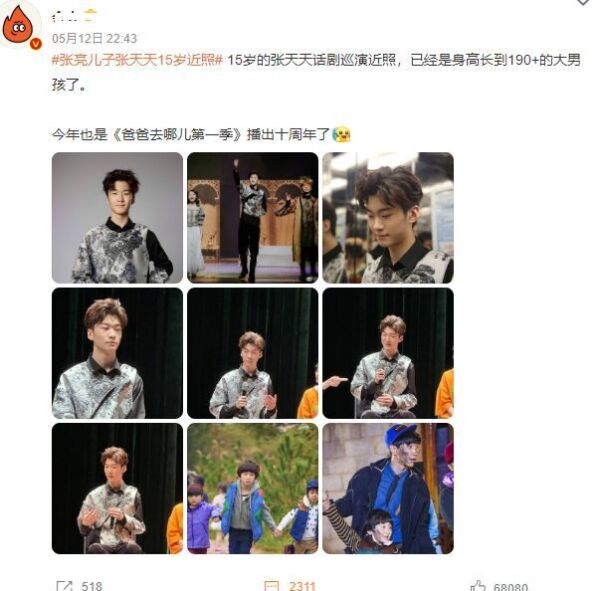Like the post with 68080 likes

click(x=498, y=586)
